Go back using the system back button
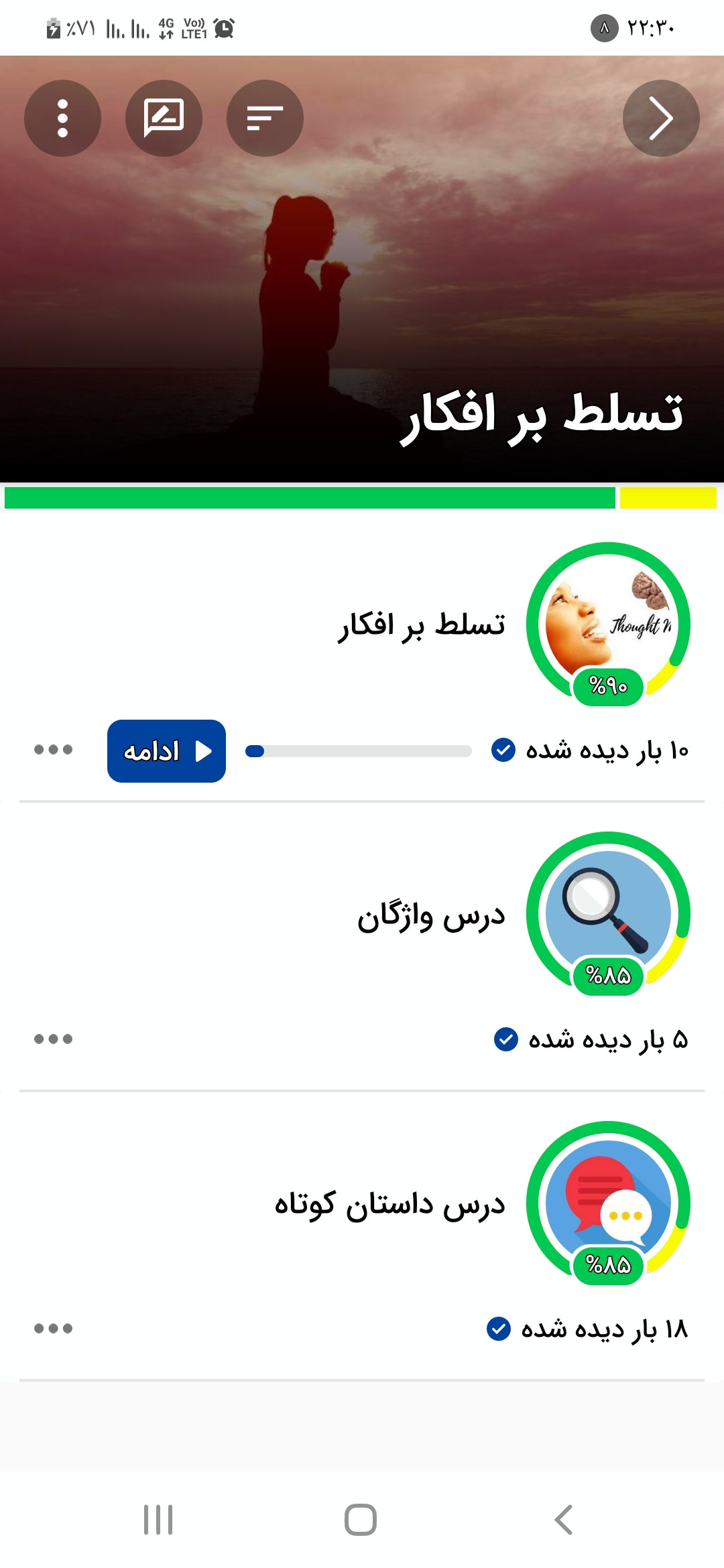 tap(564, 1520)
